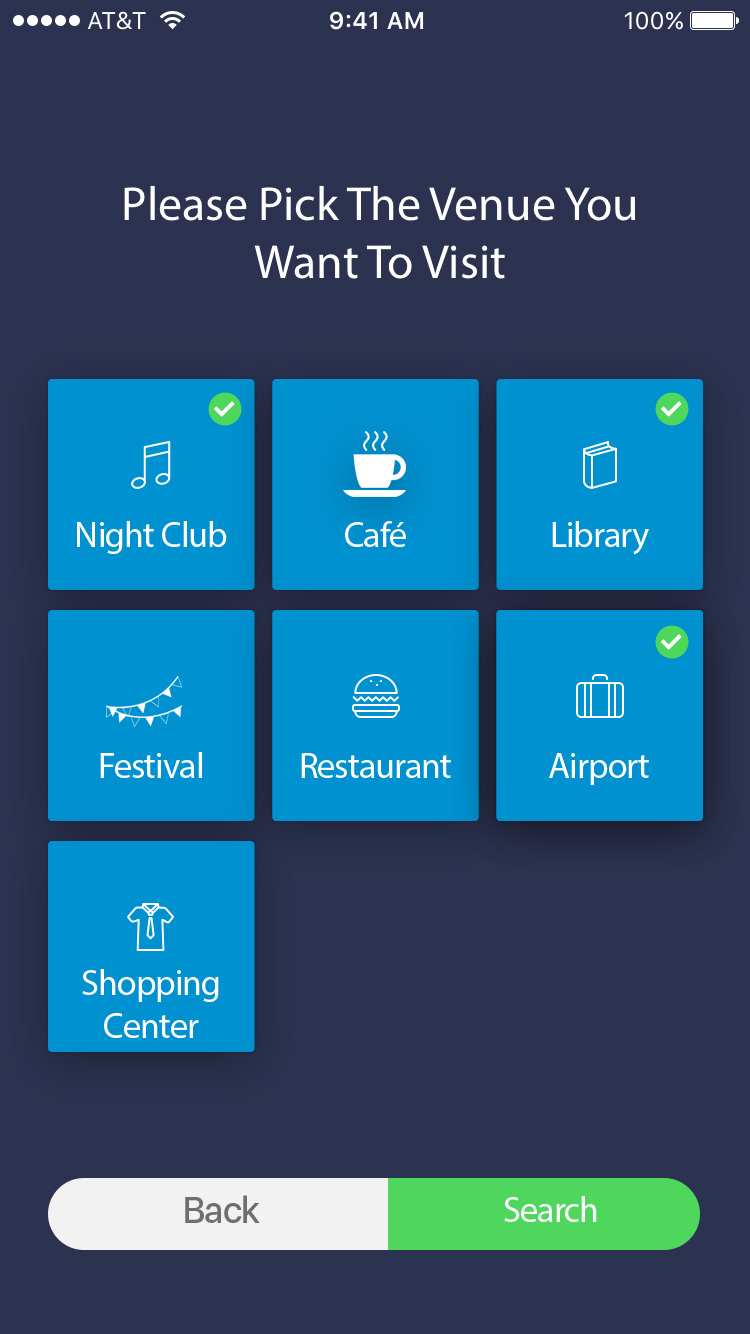Select the Shopping Center tile
The image size is (750, 1334).
pos(151,946)
